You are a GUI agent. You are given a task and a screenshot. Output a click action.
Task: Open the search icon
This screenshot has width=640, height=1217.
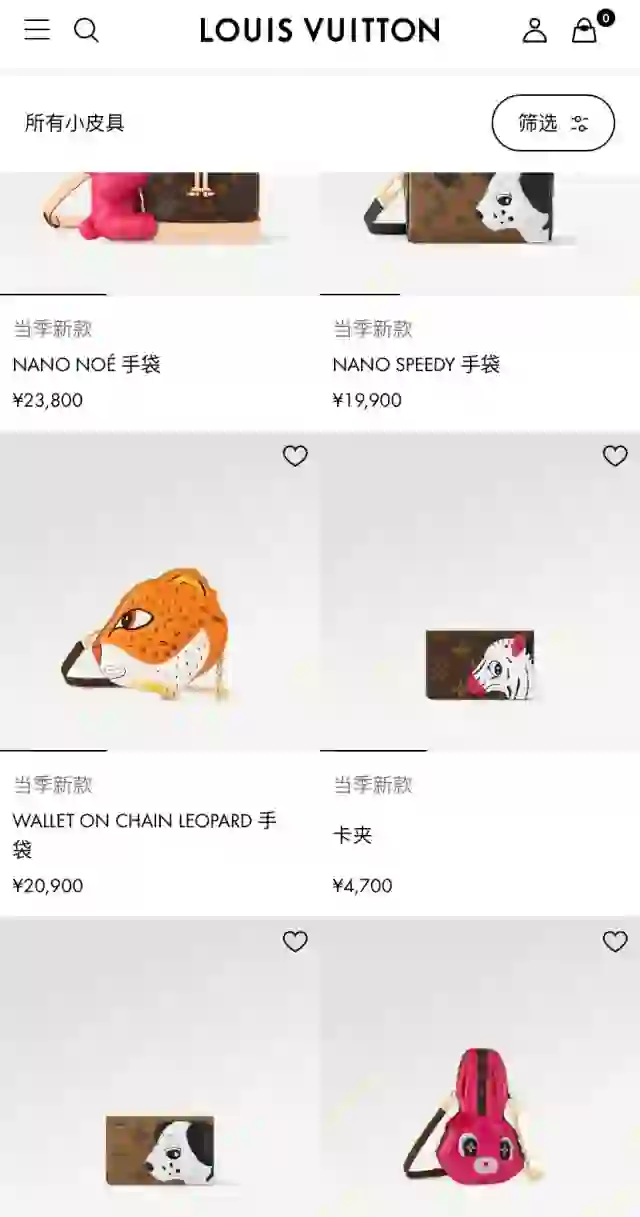click(87, 30)
